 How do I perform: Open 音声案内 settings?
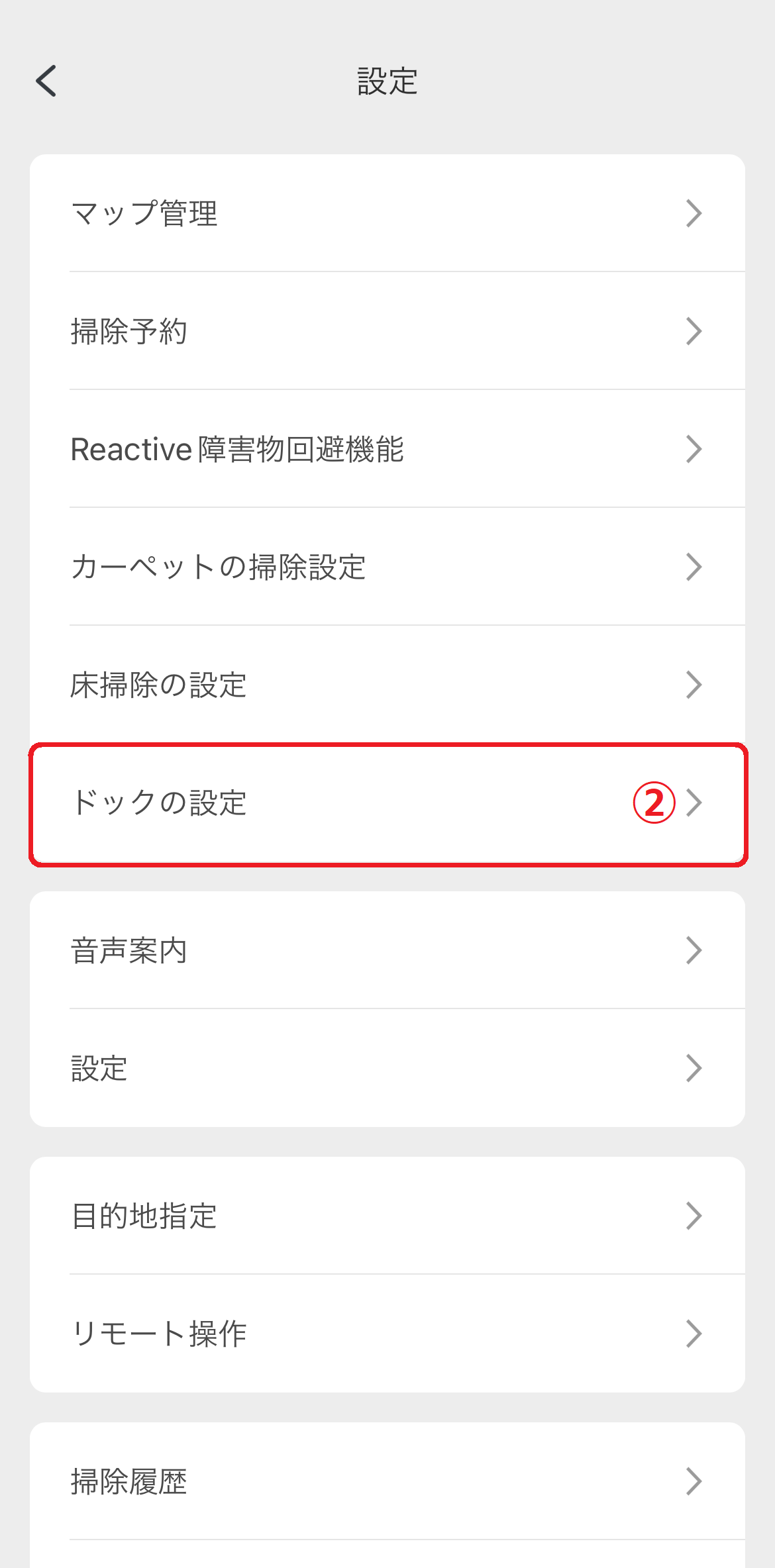(x=387, y=950)
